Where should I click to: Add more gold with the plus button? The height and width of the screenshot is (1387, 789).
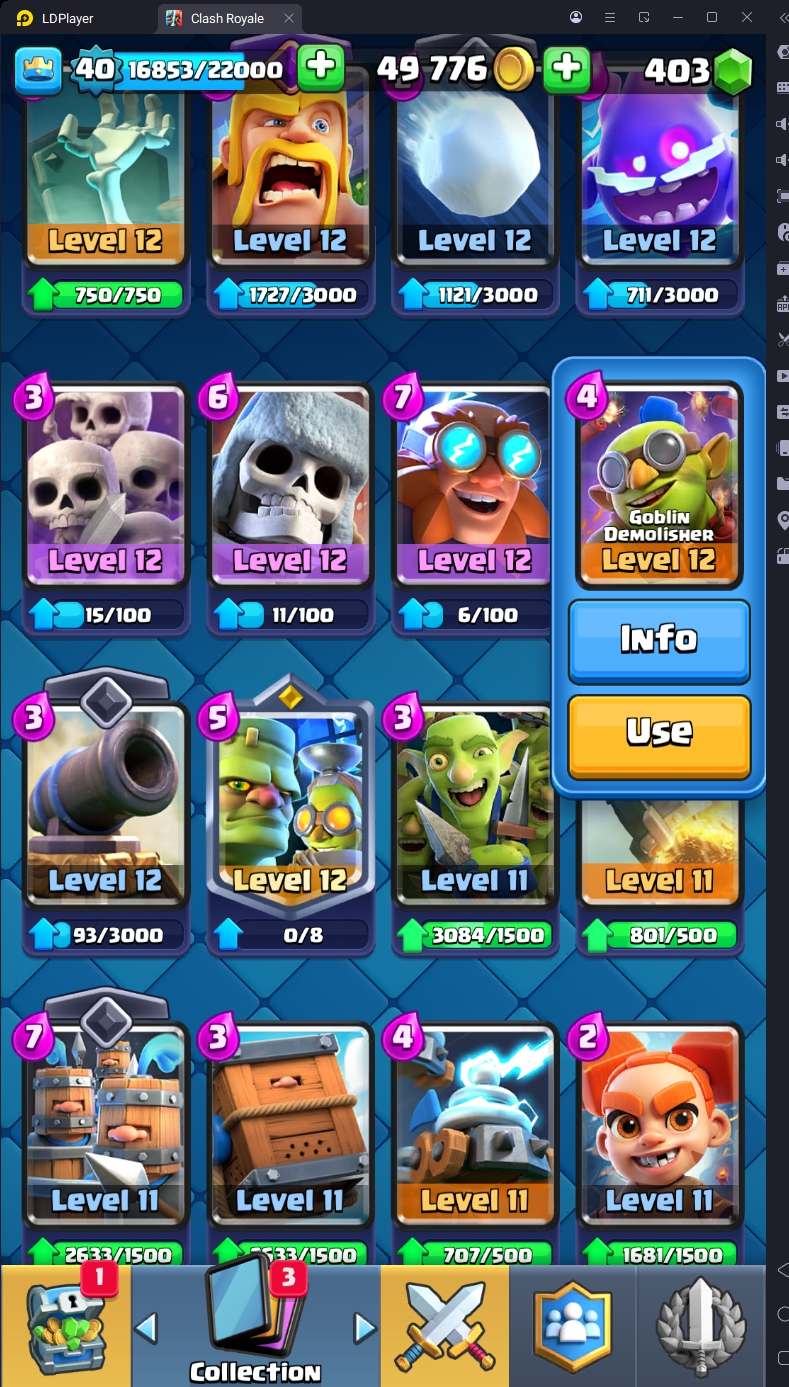pos(566,67)
